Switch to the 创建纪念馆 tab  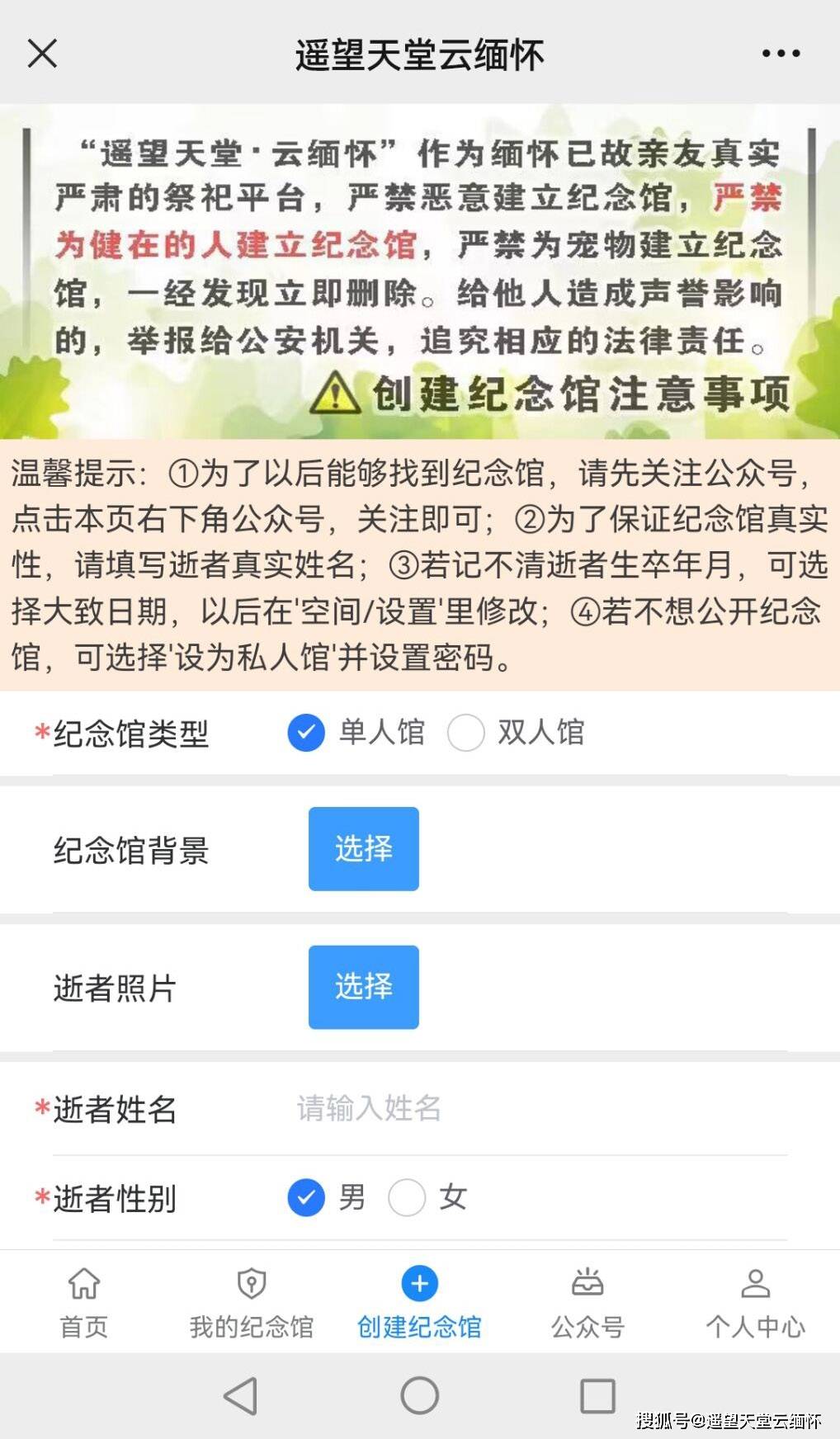pos(419,1302)
